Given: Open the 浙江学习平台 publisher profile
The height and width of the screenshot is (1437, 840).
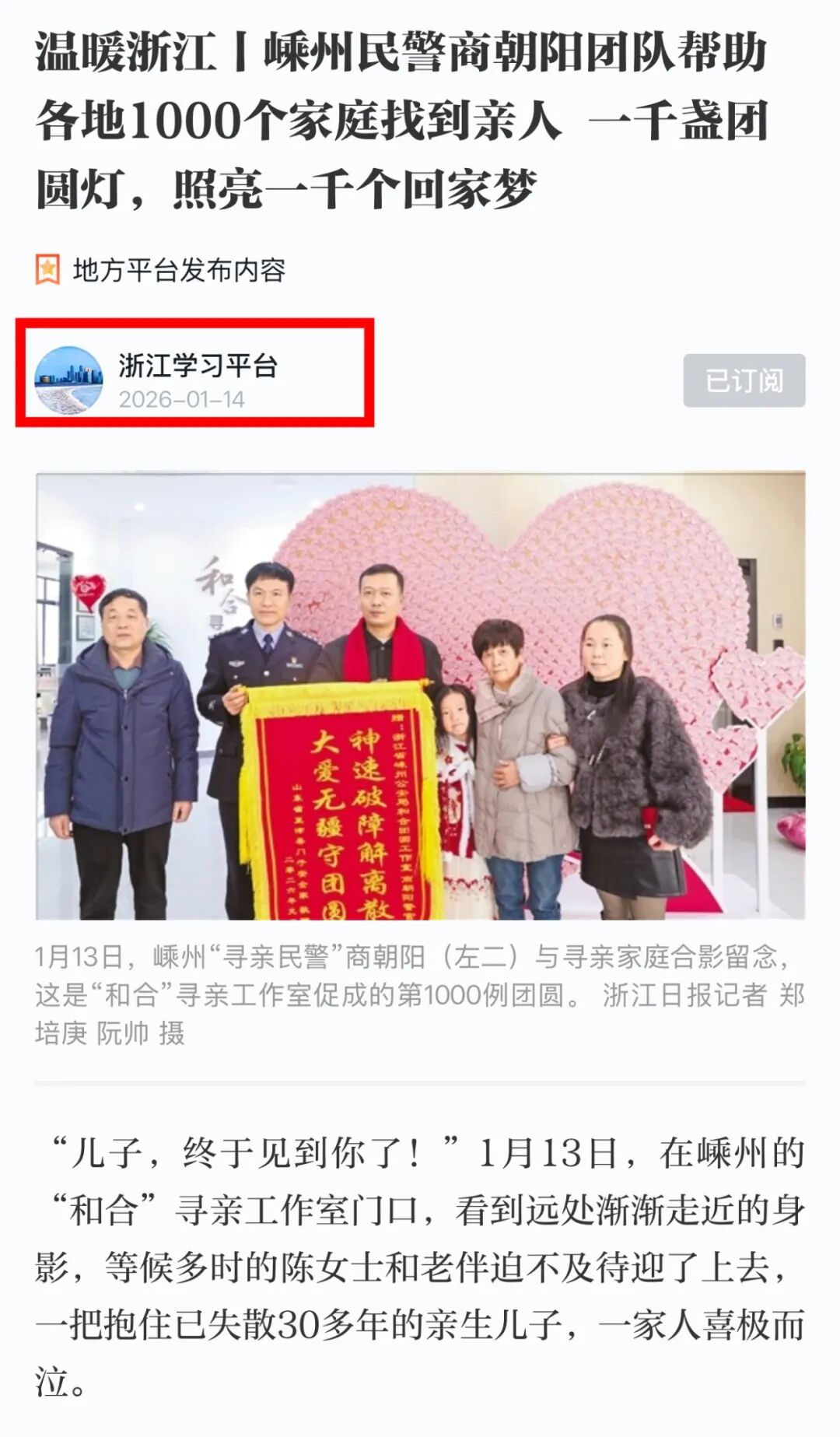Looking at the screenshot, I should click(x=198, y=366).
